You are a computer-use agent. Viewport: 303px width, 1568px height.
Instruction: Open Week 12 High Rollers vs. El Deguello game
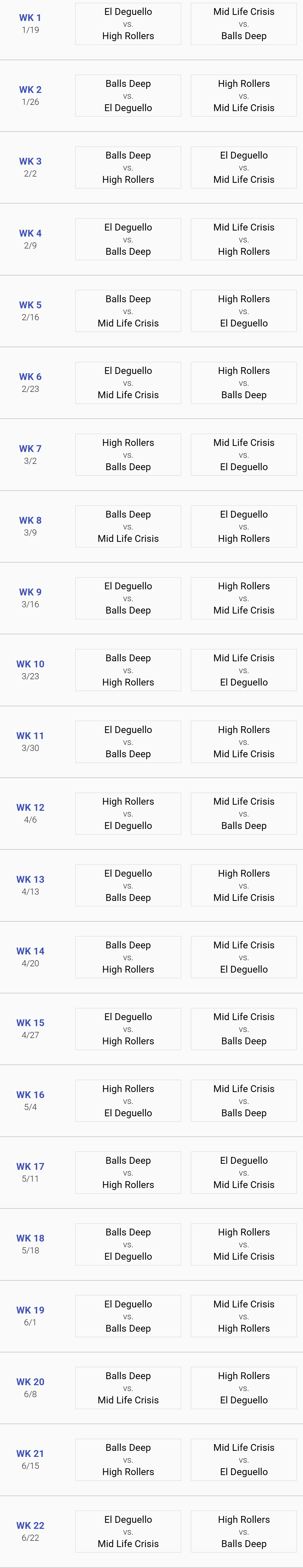point(128,814)
